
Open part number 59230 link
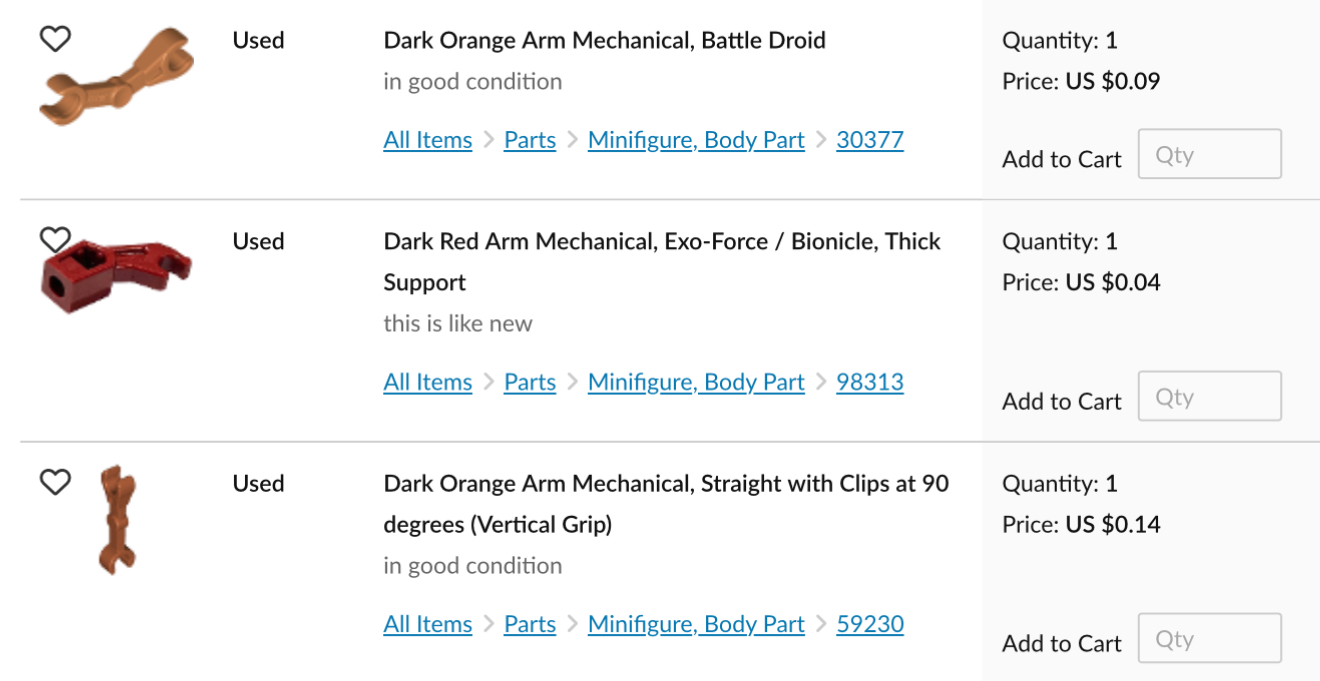tap(869, 624)
